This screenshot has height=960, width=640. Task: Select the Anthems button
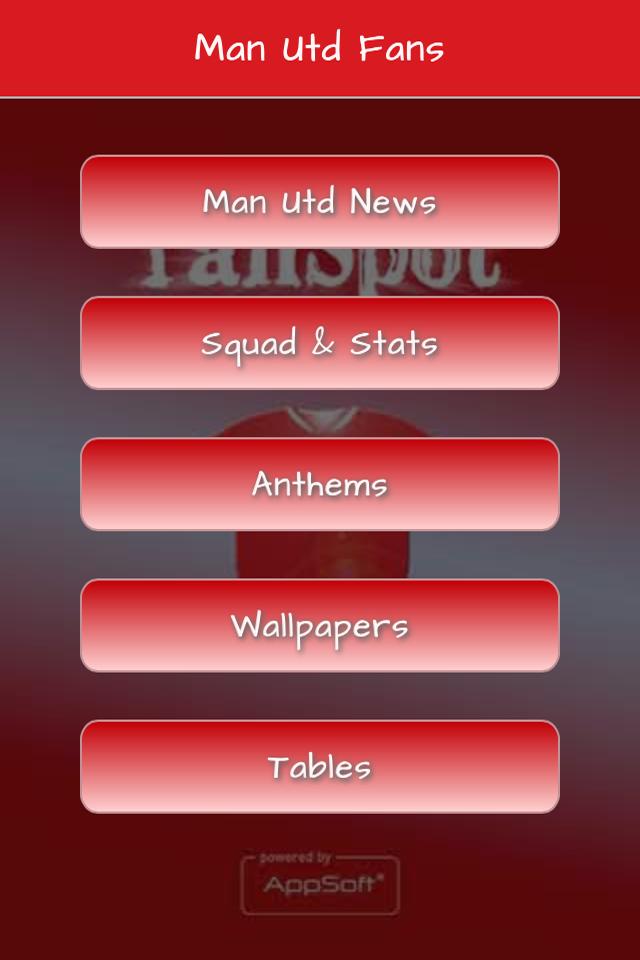point(320,484)
